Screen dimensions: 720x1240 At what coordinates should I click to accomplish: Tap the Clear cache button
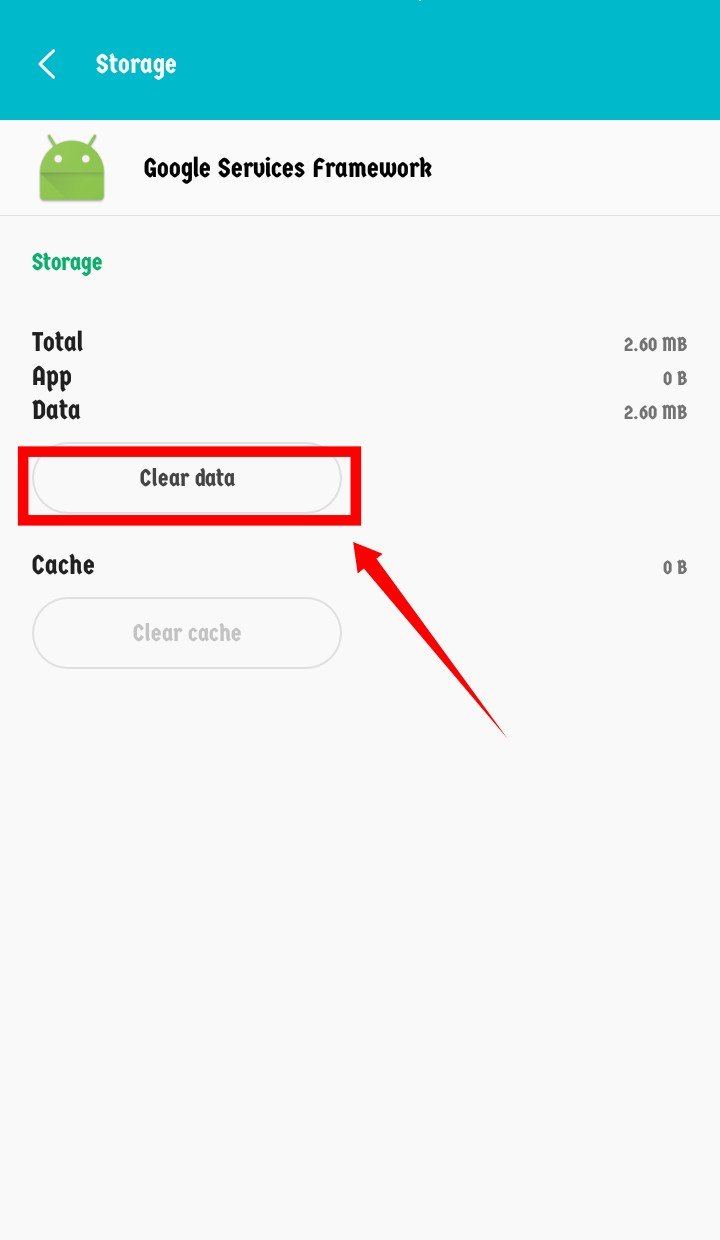[187, 633]
